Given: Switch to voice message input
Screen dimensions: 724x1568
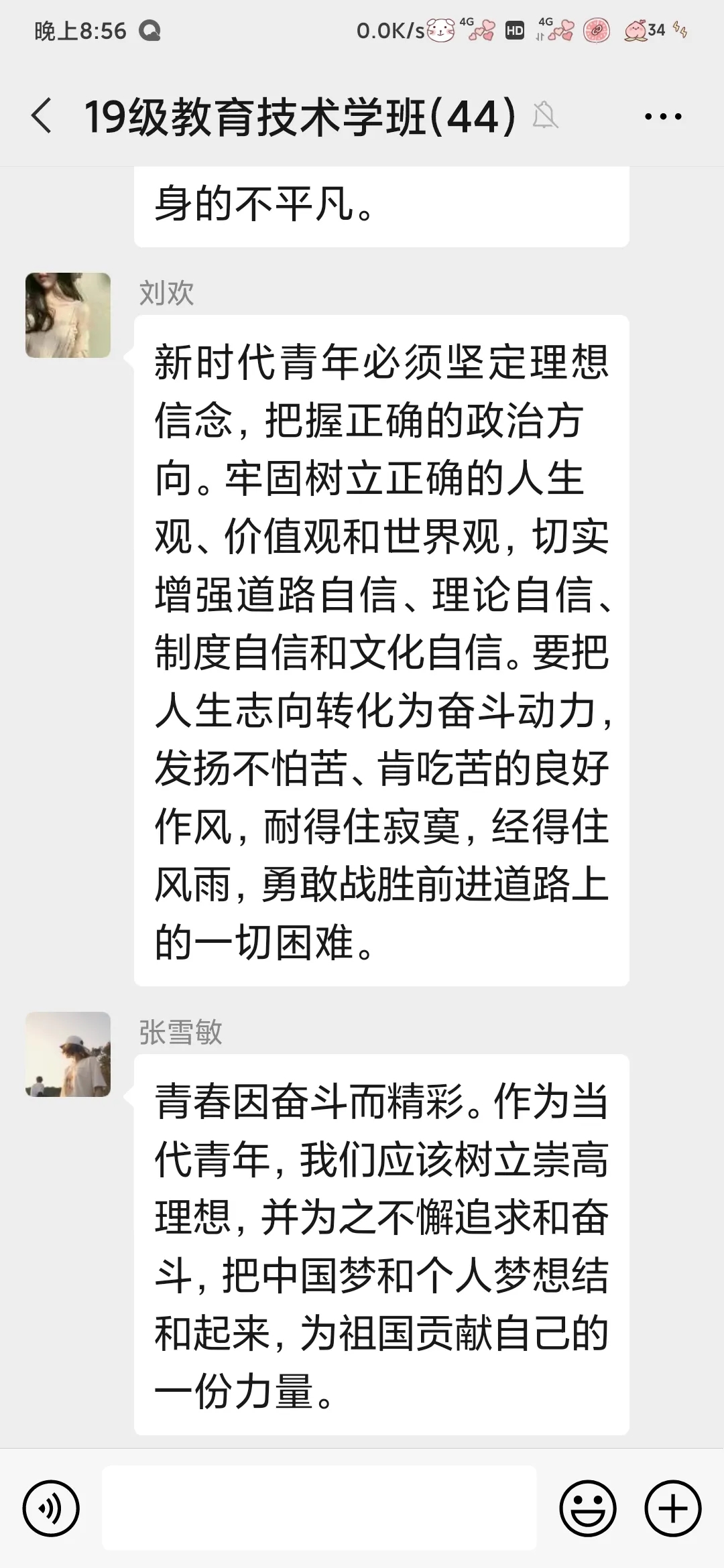Looking at the screenshot, I should (51, 1508).
